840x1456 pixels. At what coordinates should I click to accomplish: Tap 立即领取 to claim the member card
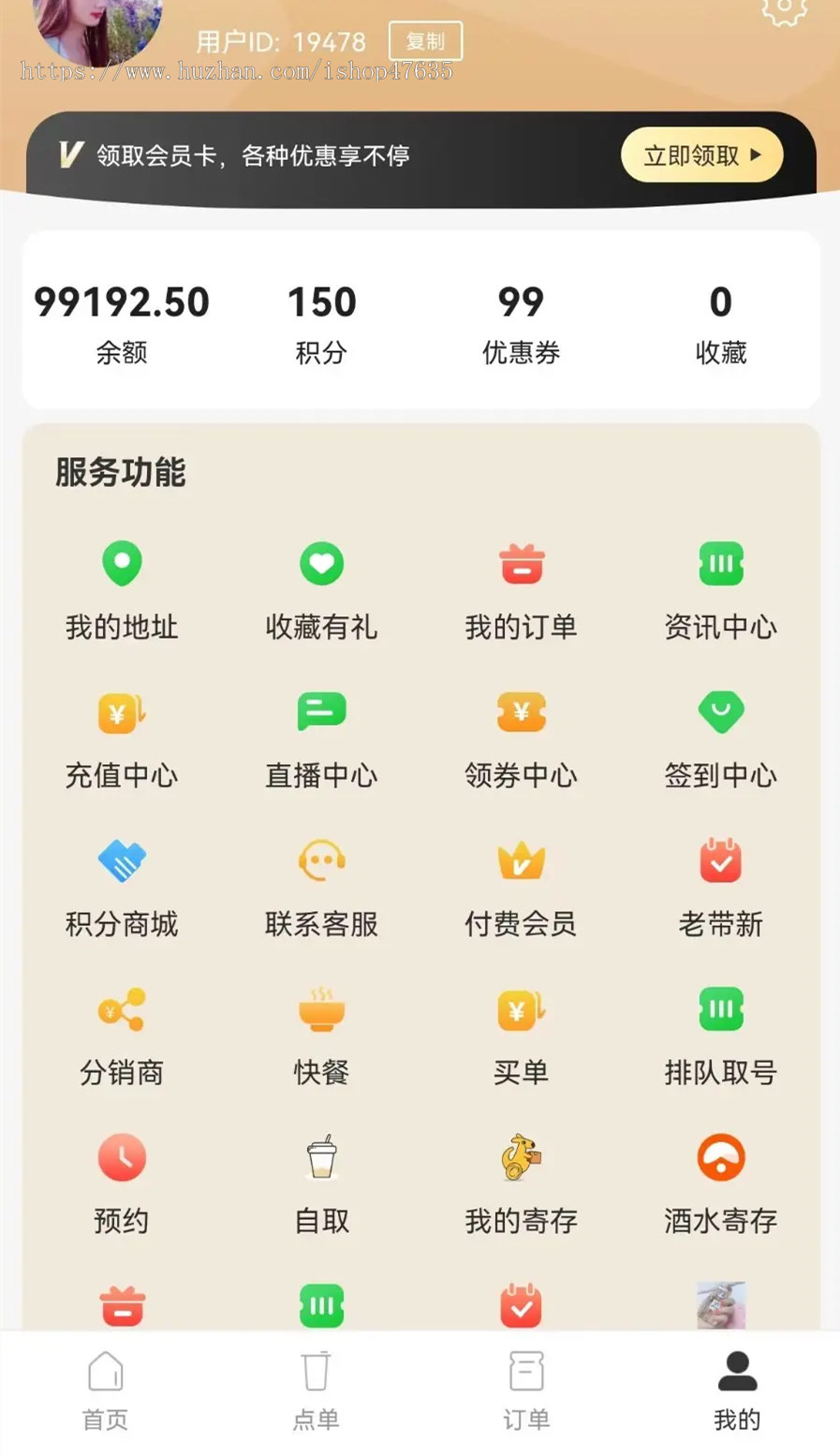tap(701, 154)
